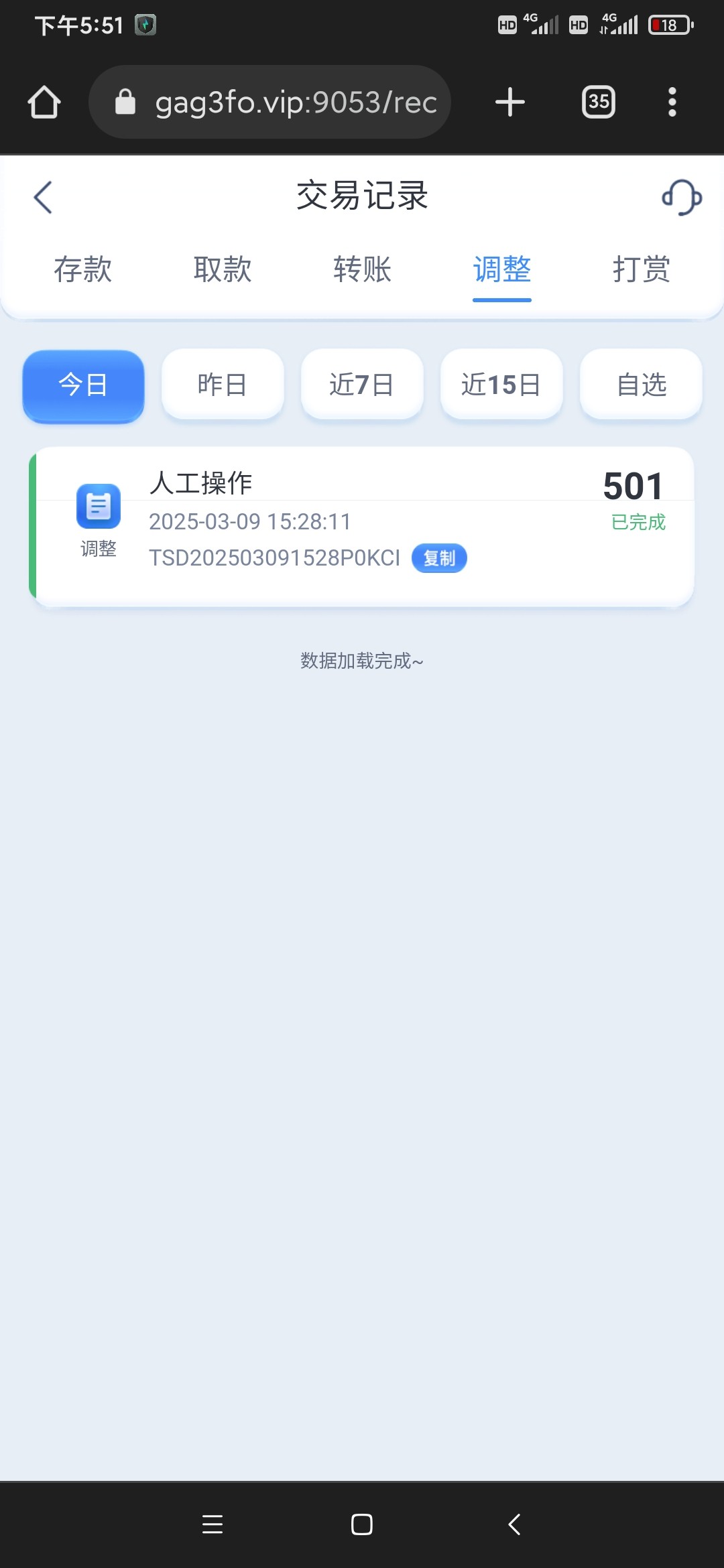
Task: Tap system back navigation button
Action: [x=514, y=1524]
